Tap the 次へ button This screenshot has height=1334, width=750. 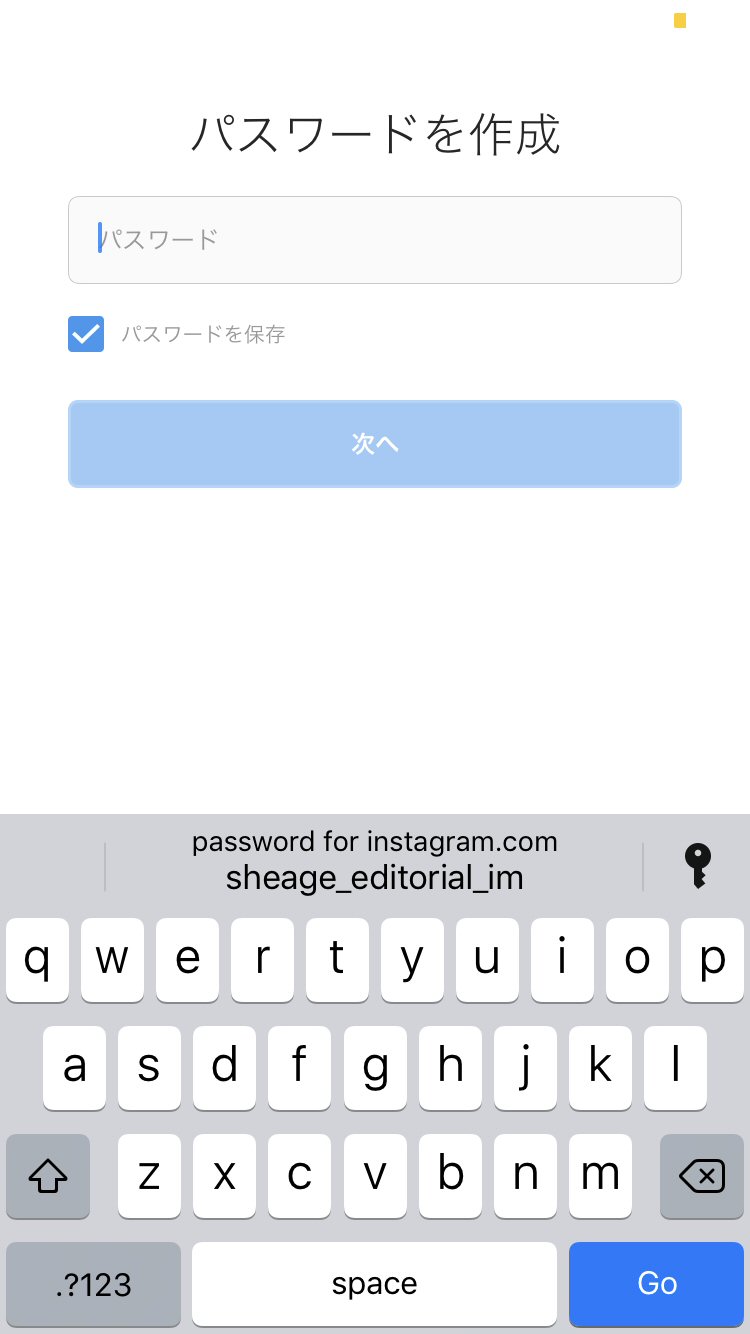375,444
